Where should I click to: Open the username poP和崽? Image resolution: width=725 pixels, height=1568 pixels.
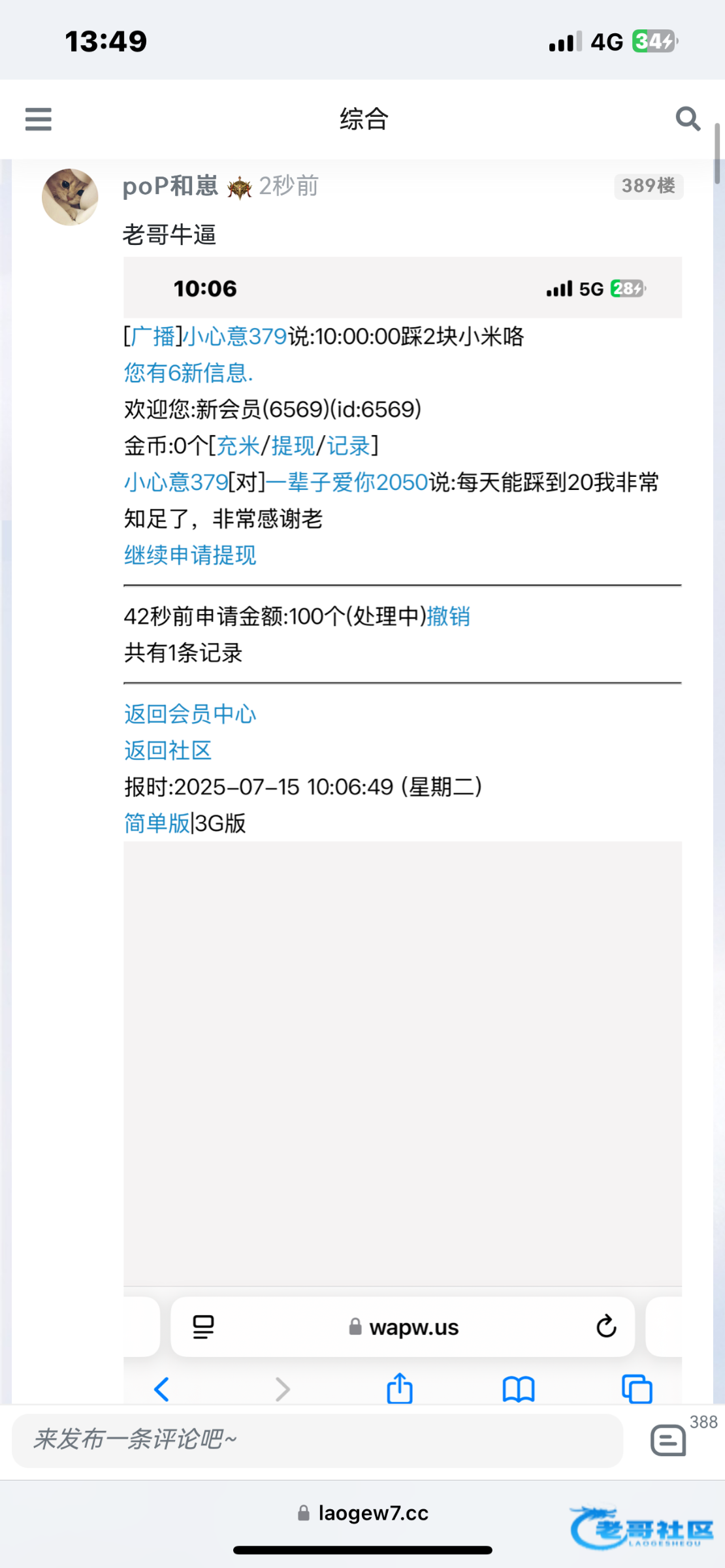point(170,186)
